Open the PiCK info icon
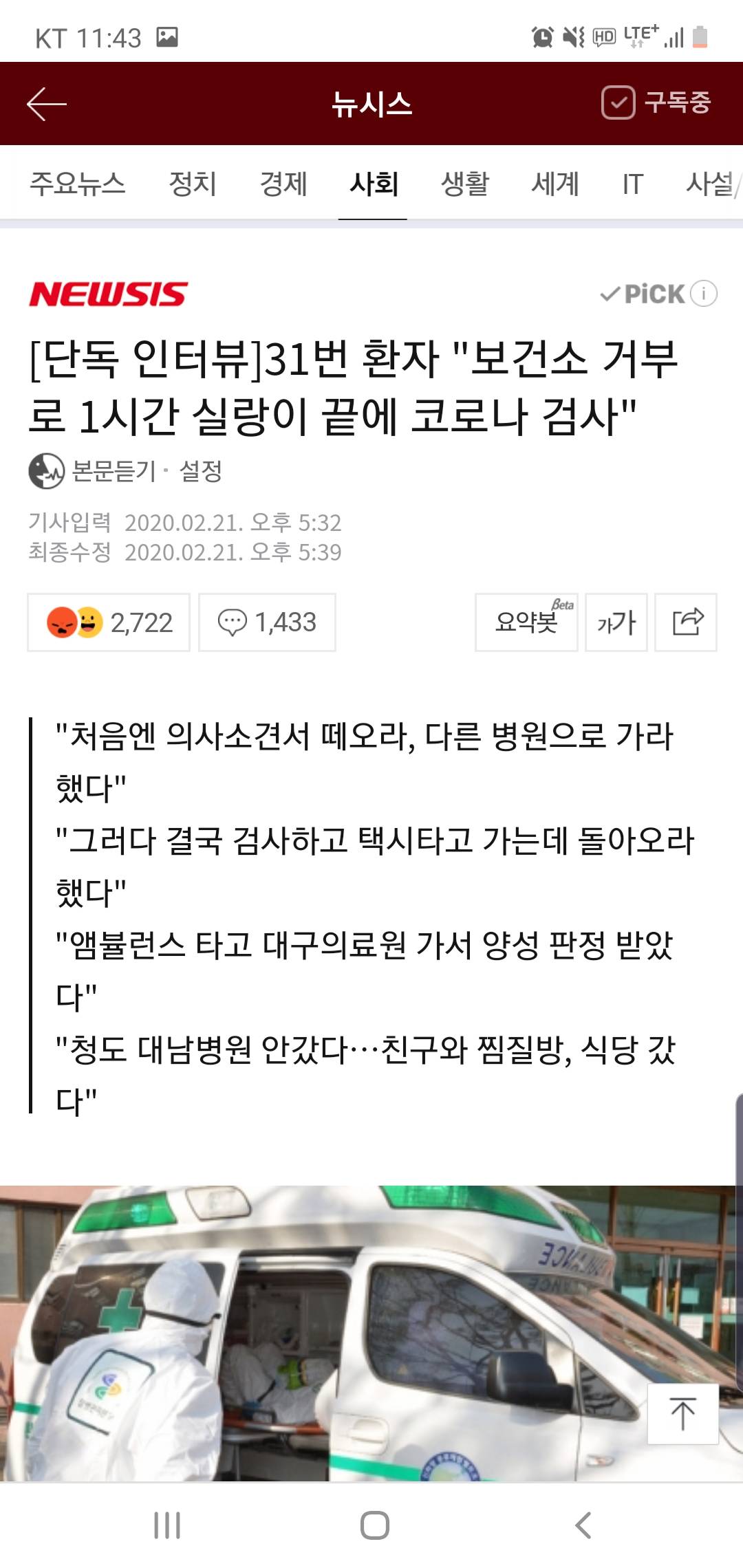The width and height of the screenshot is (743, 1568). (x=703, y=294)
